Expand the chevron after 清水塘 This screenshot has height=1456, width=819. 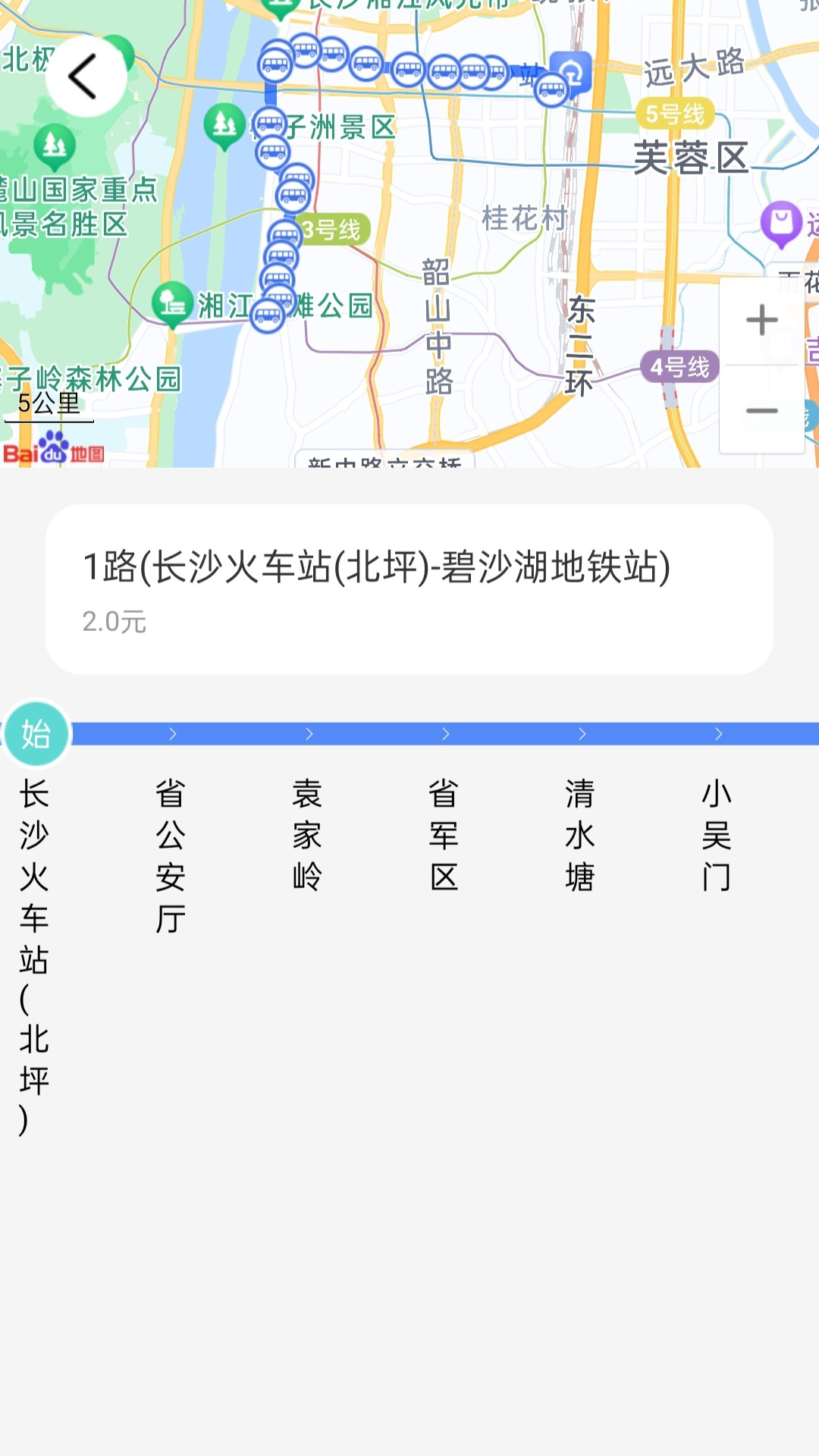[718, 733]
